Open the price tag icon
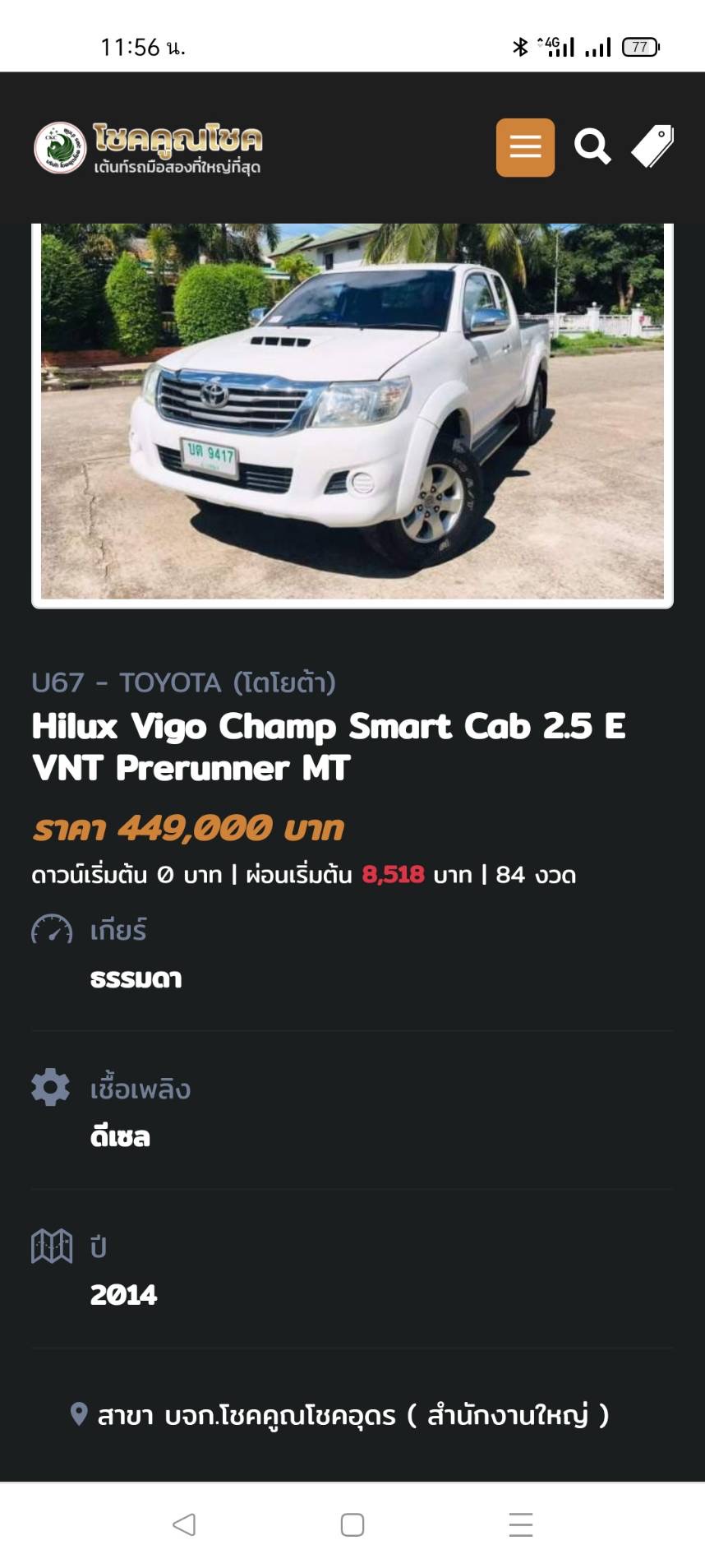This screenshot has width=705, height=1568. (x=652, y=147)
